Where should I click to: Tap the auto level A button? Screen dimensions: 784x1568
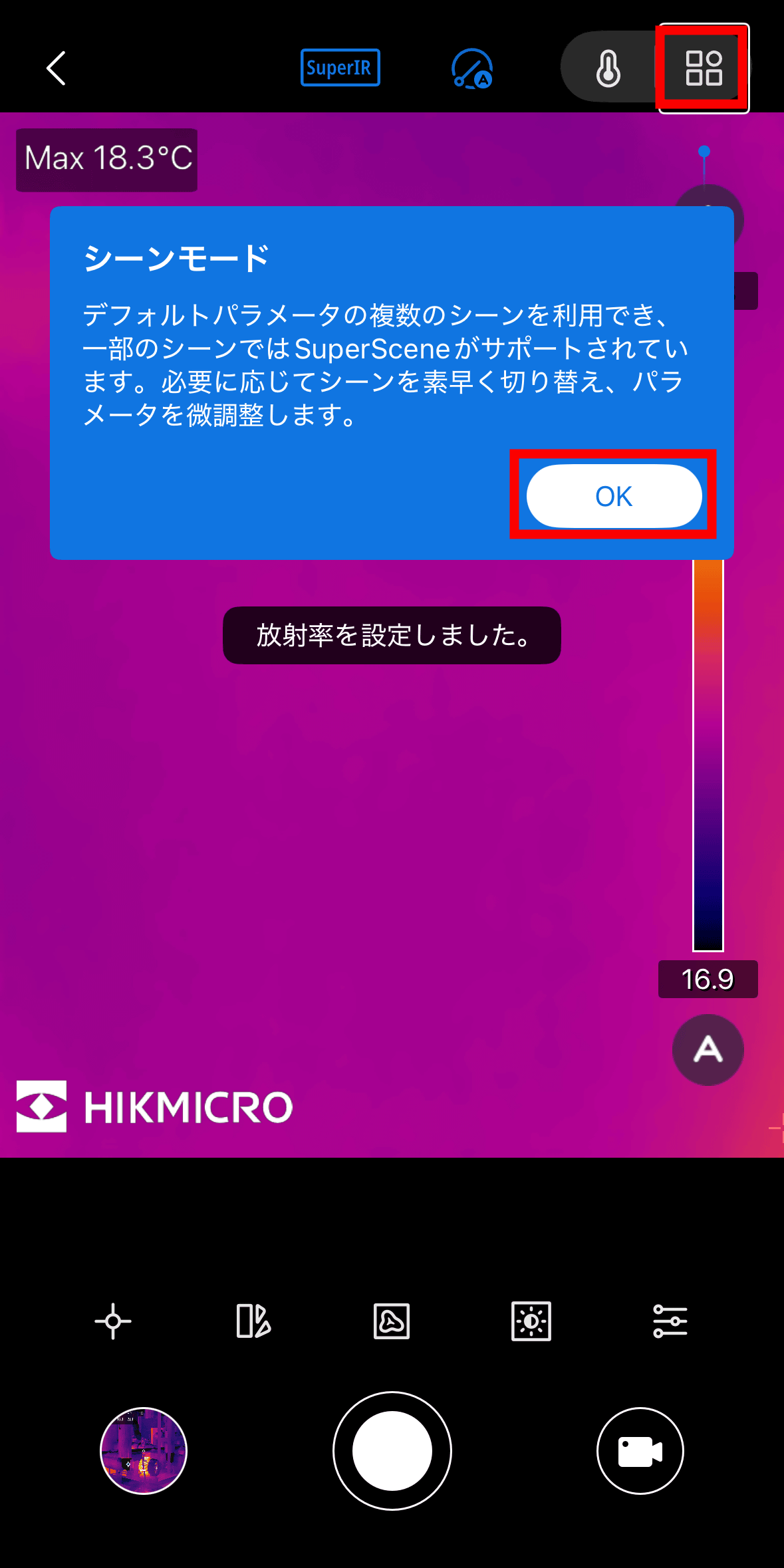click(708, 1049)
